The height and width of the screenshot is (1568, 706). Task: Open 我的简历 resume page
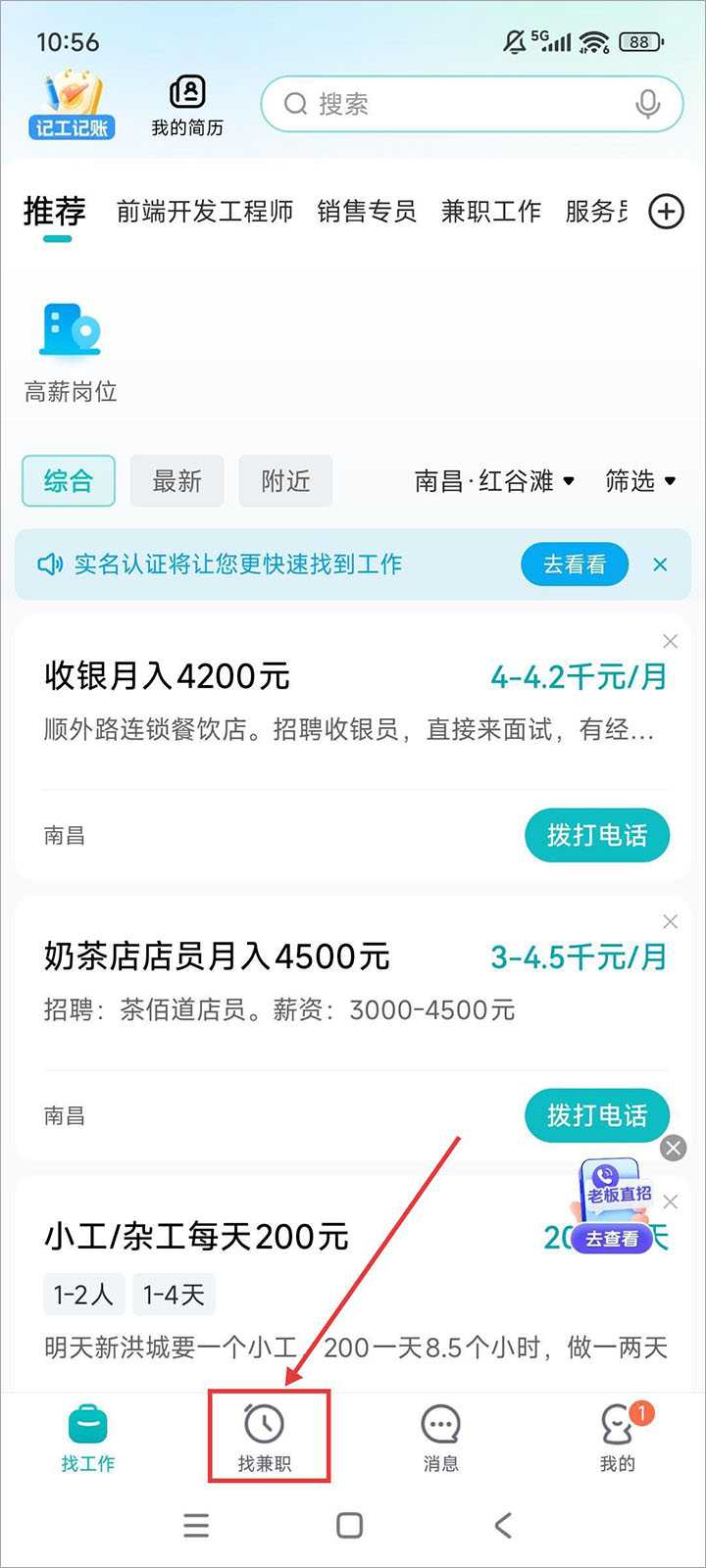[x=186, y=106]
